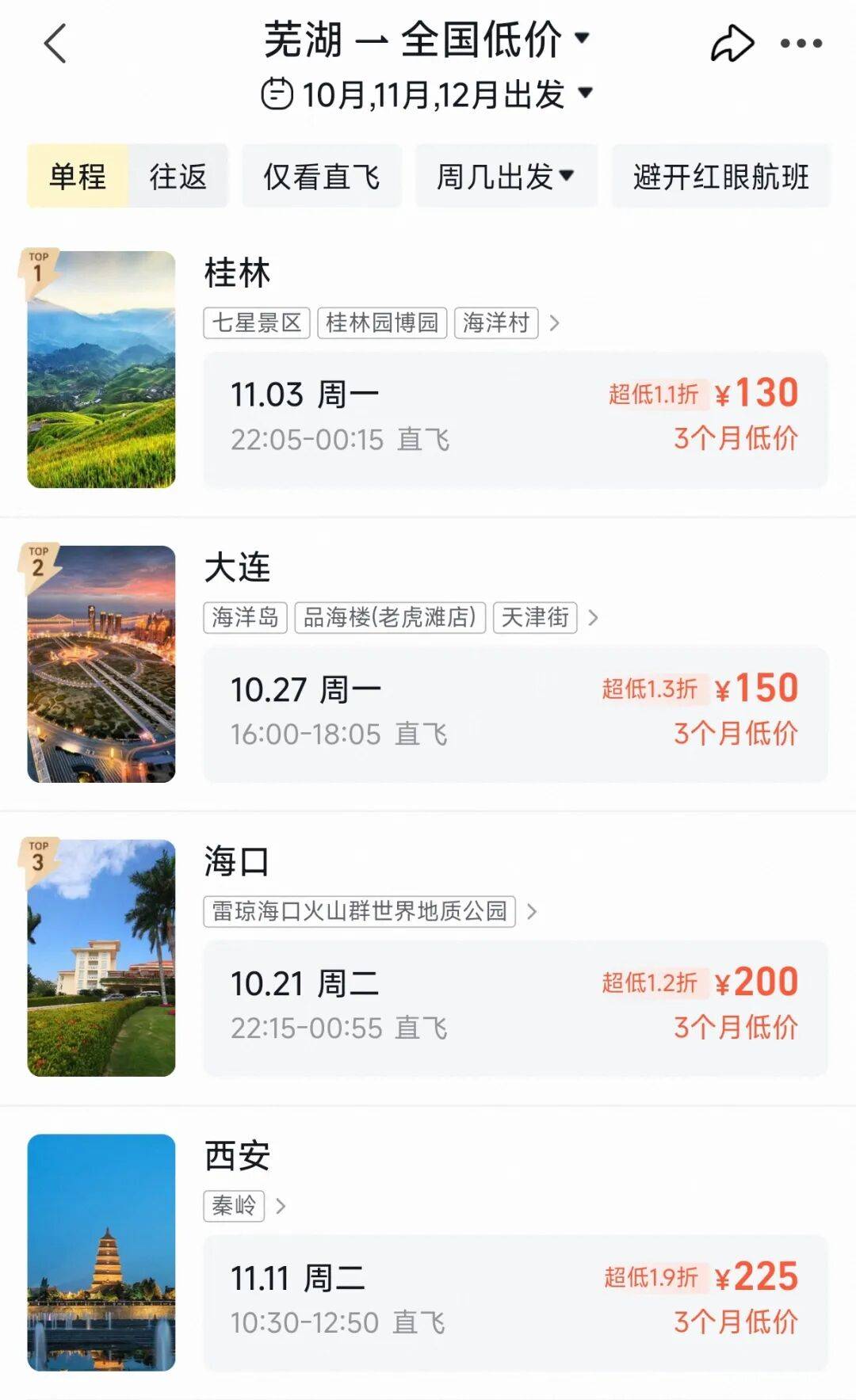The width and height of the screenshot is (856, 1400).
Task: Book the 西安 flight on 11.11 for ¥225
Action: [x=515, y=1302]
